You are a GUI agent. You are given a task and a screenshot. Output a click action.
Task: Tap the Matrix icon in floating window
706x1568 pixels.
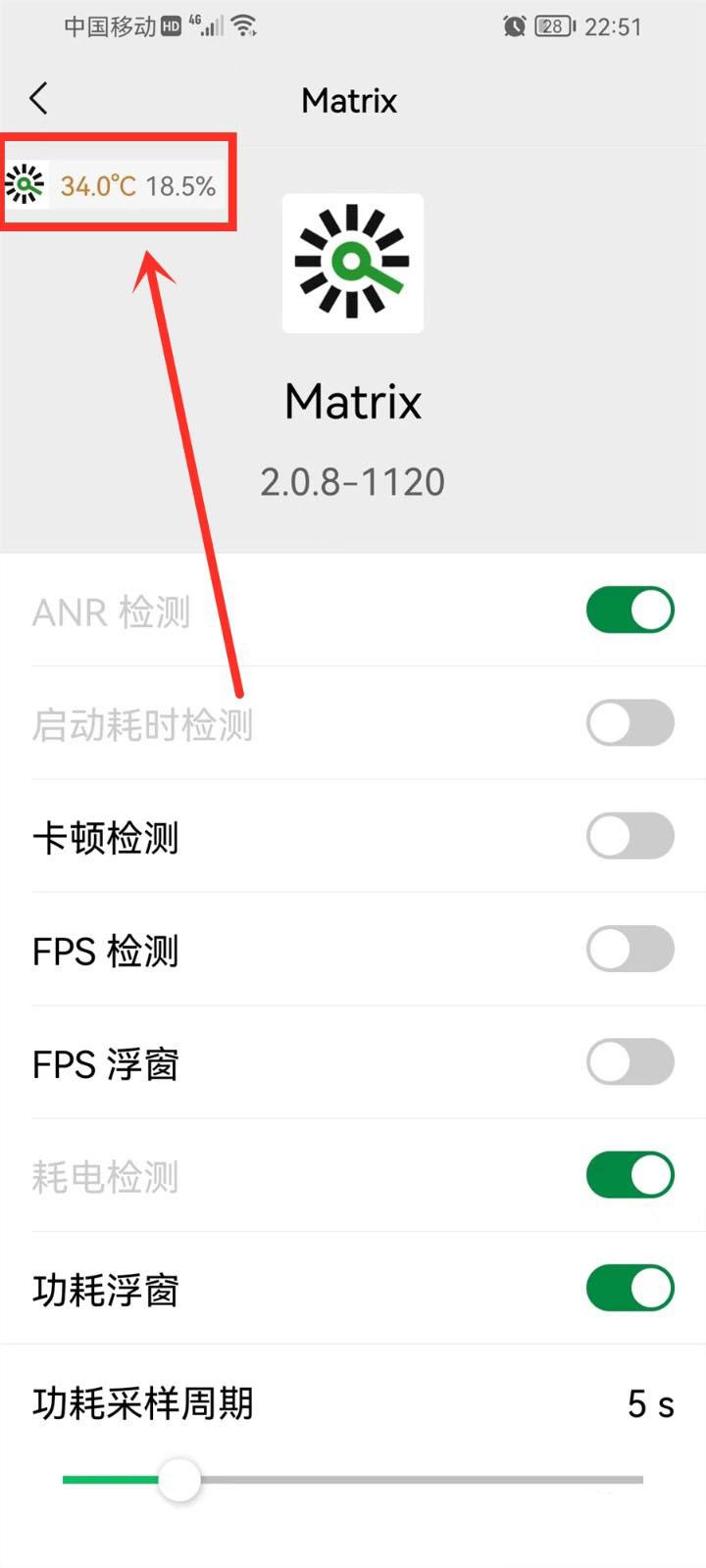point(26,184)
